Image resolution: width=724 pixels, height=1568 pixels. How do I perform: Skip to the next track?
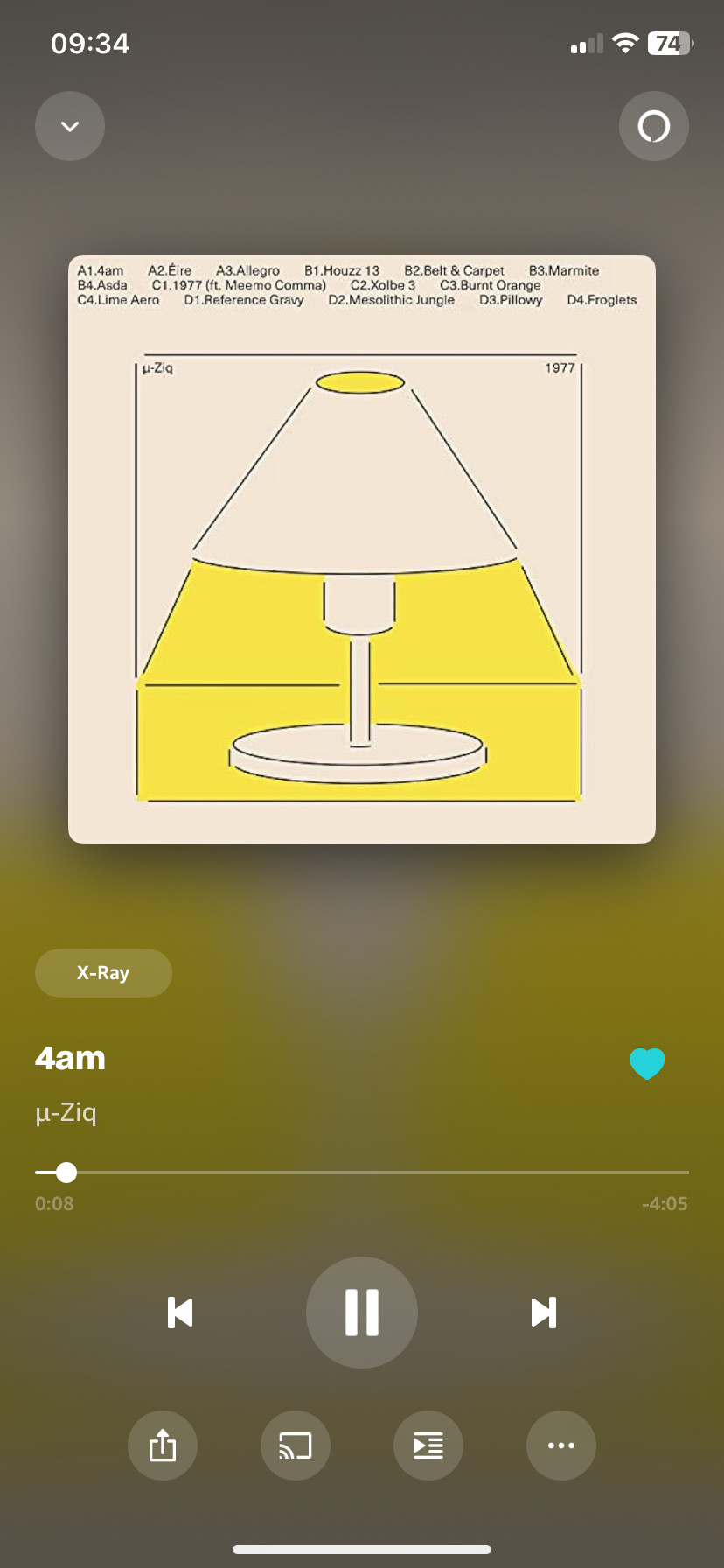click(x=544, y=1312)
